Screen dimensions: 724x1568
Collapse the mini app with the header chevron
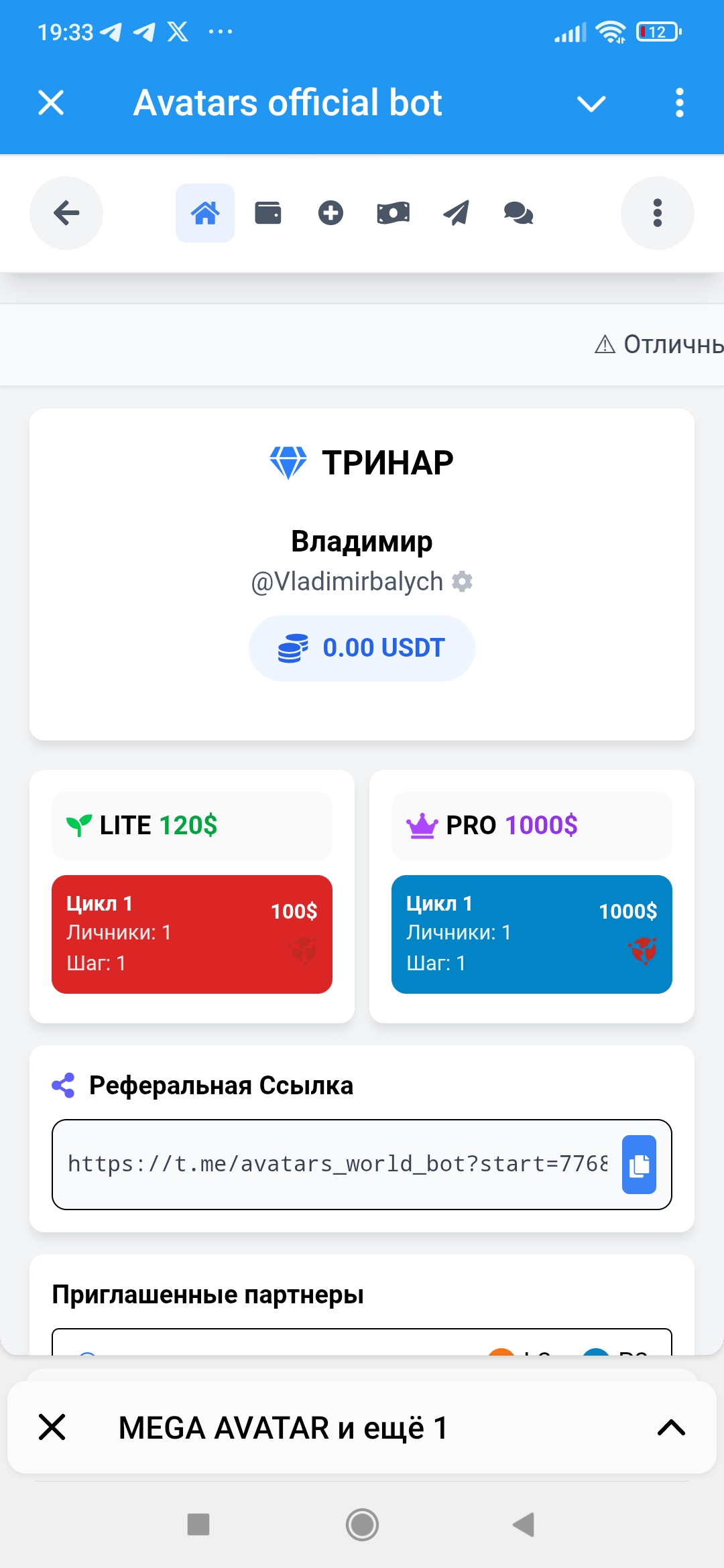(x=591, y=103)
